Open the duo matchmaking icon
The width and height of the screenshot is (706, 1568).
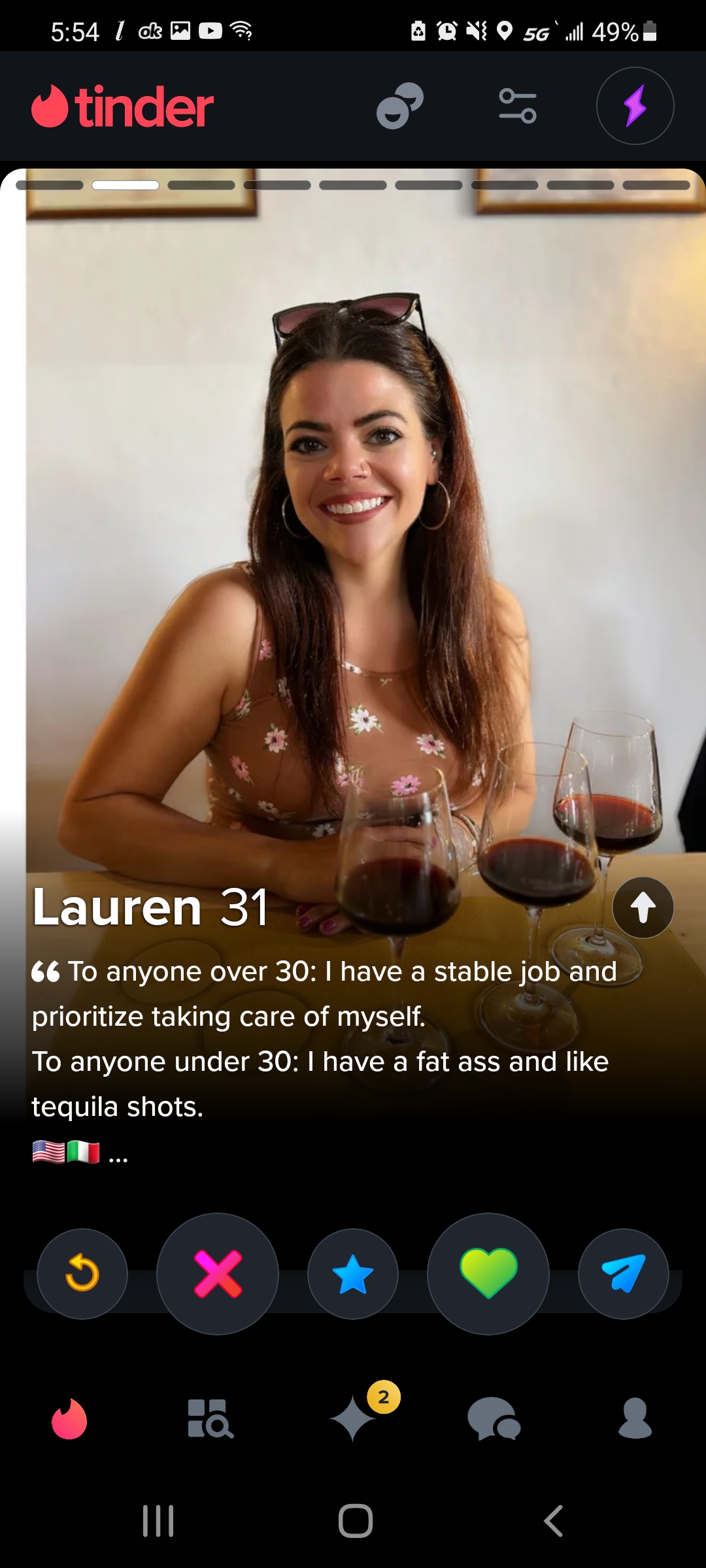pos(399,106)
